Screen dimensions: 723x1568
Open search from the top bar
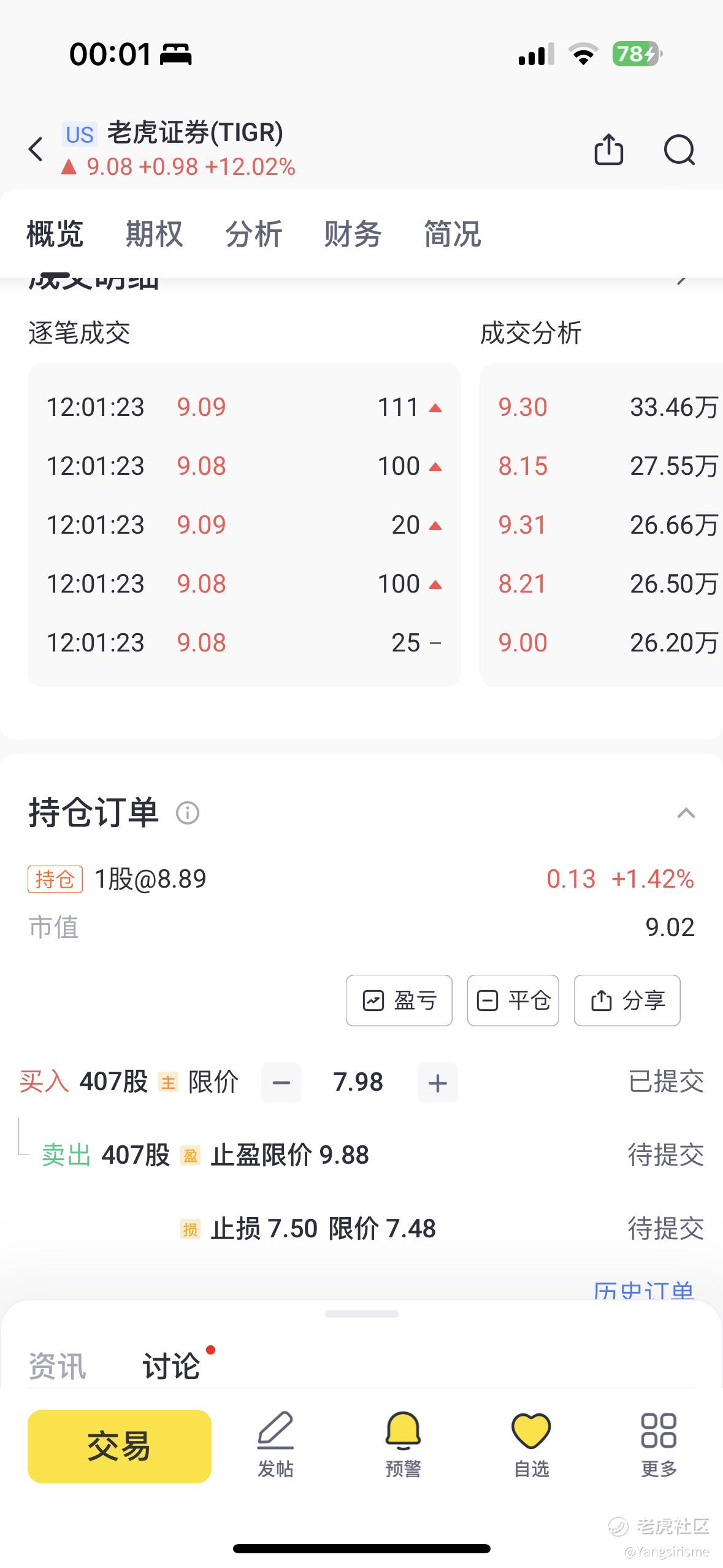pyautogui.click(x=679, y=150)
